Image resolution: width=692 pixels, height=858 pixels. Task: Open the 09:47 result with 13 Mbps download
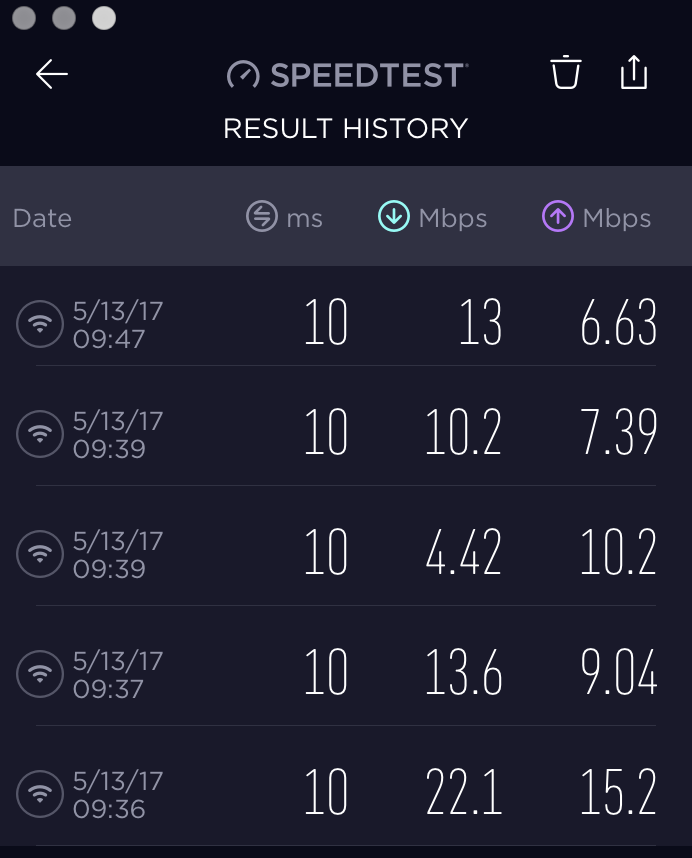(x=346, y=325)
